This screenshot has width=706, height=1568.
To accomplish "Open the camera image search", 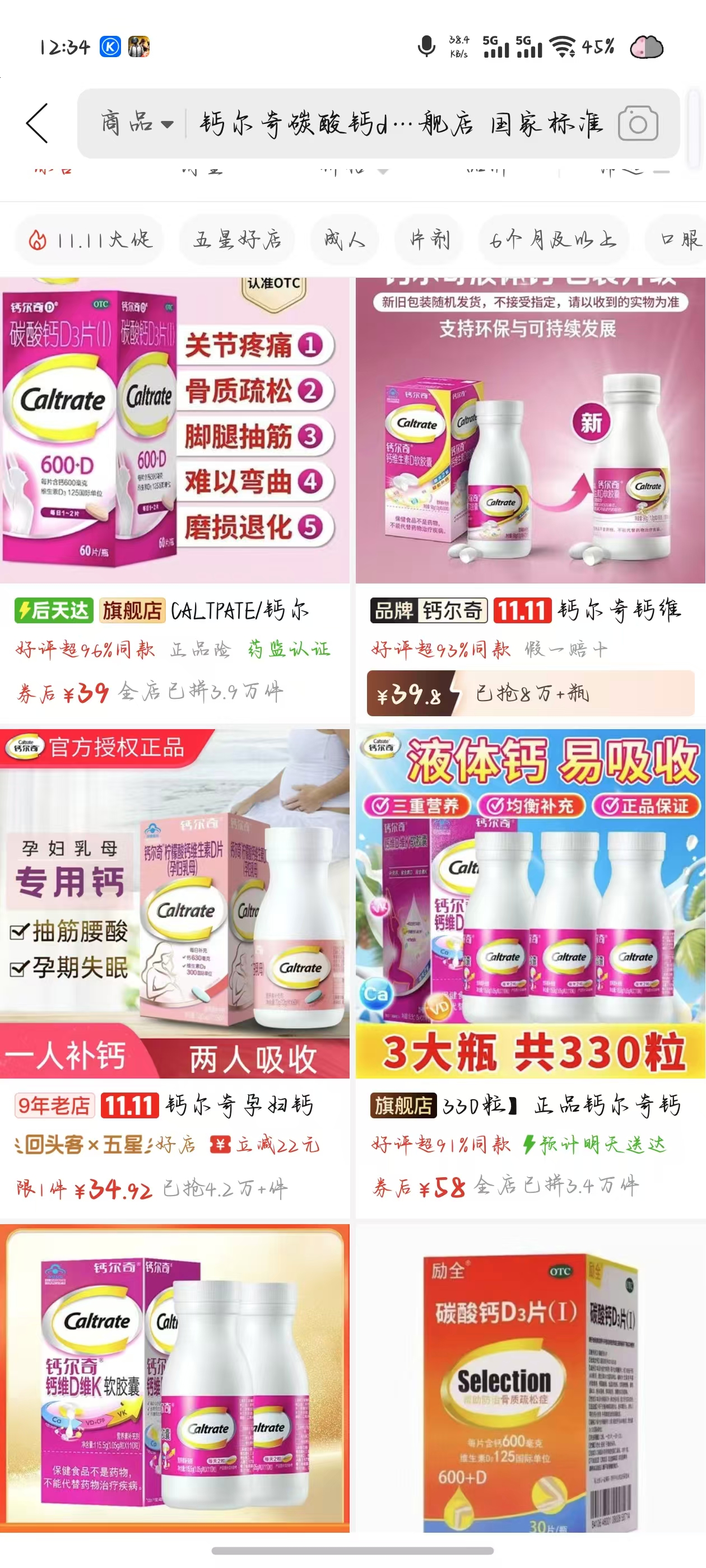I will pos(637,124).
